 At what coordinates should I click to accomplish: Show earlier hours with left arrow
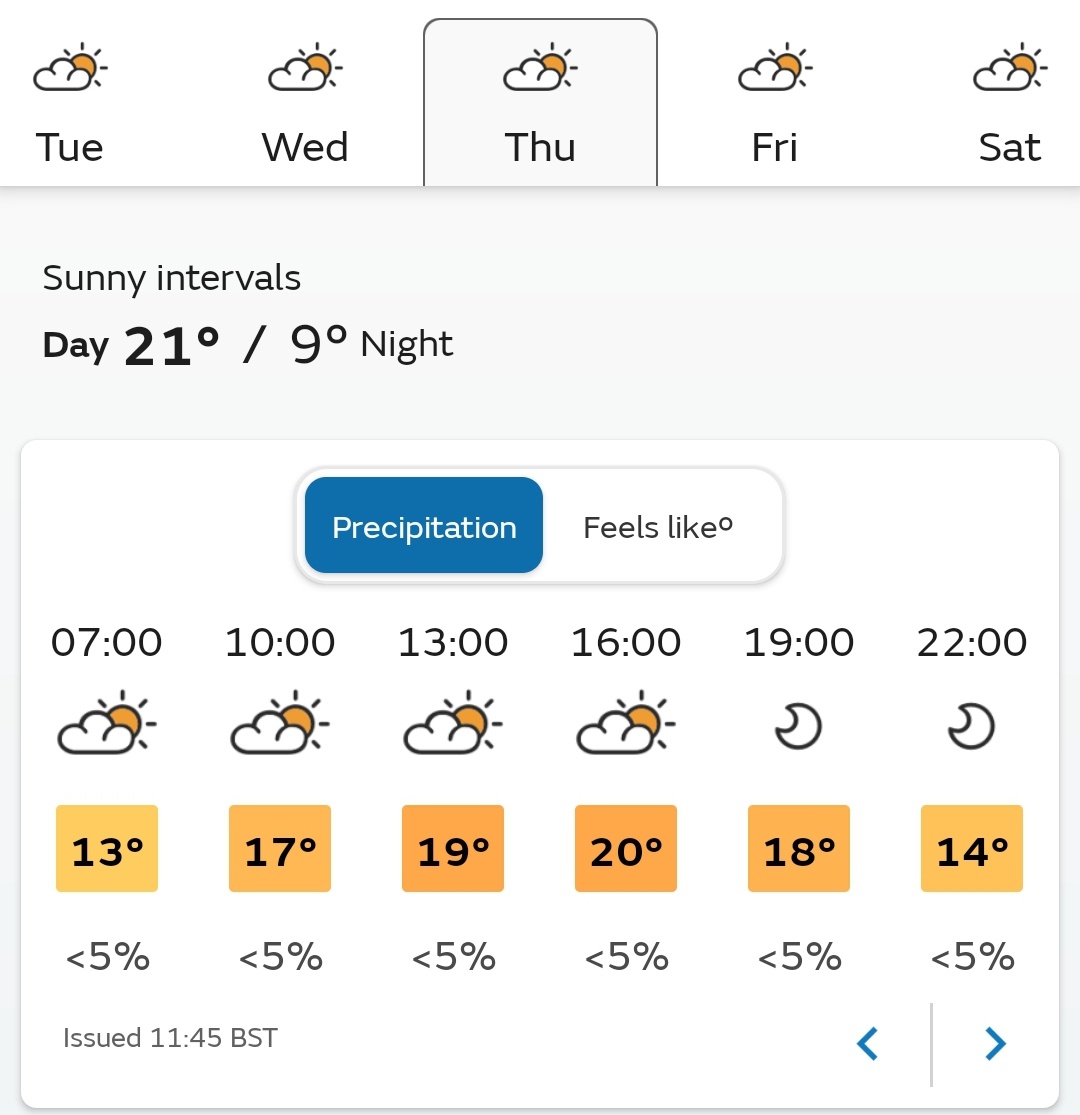868,1044
